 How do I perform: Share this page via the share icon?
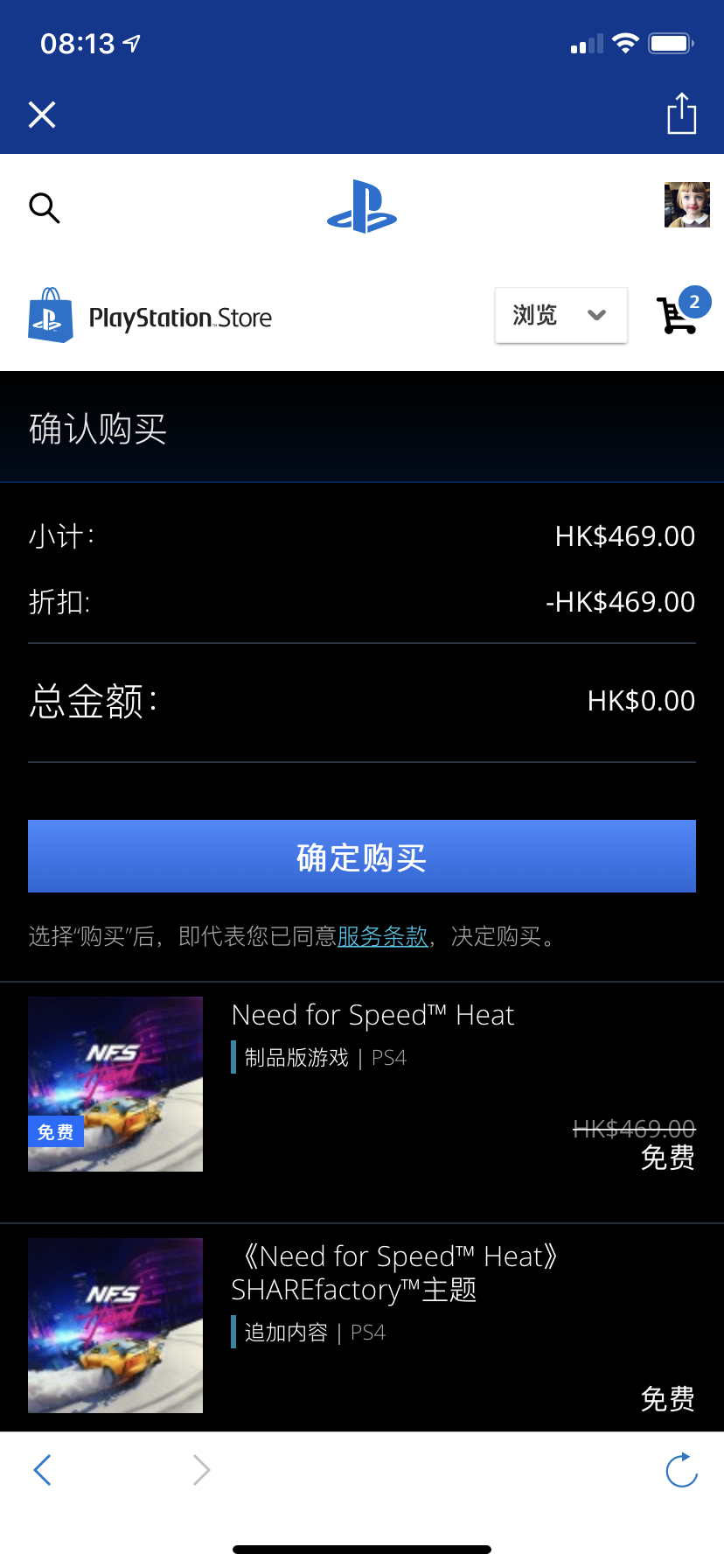coord(682,114)
